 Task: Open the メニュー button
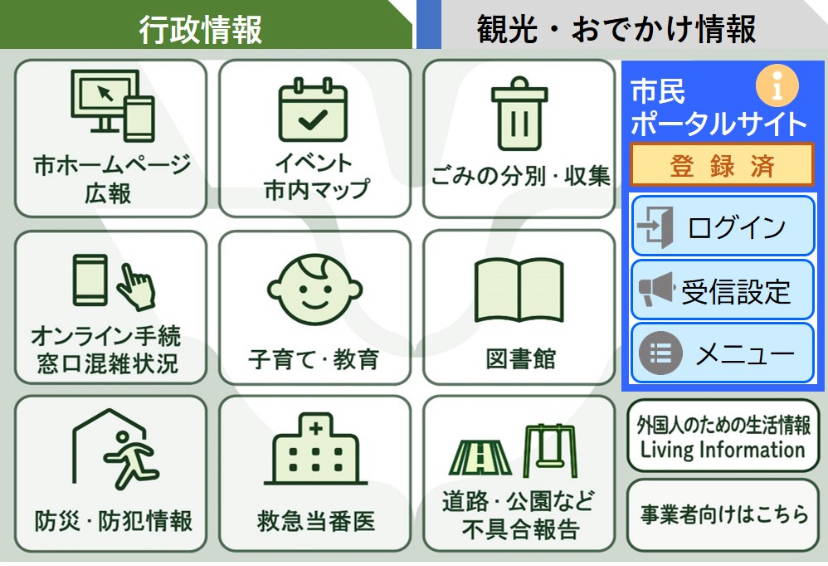pyautogui.click(x=722, y=353)
